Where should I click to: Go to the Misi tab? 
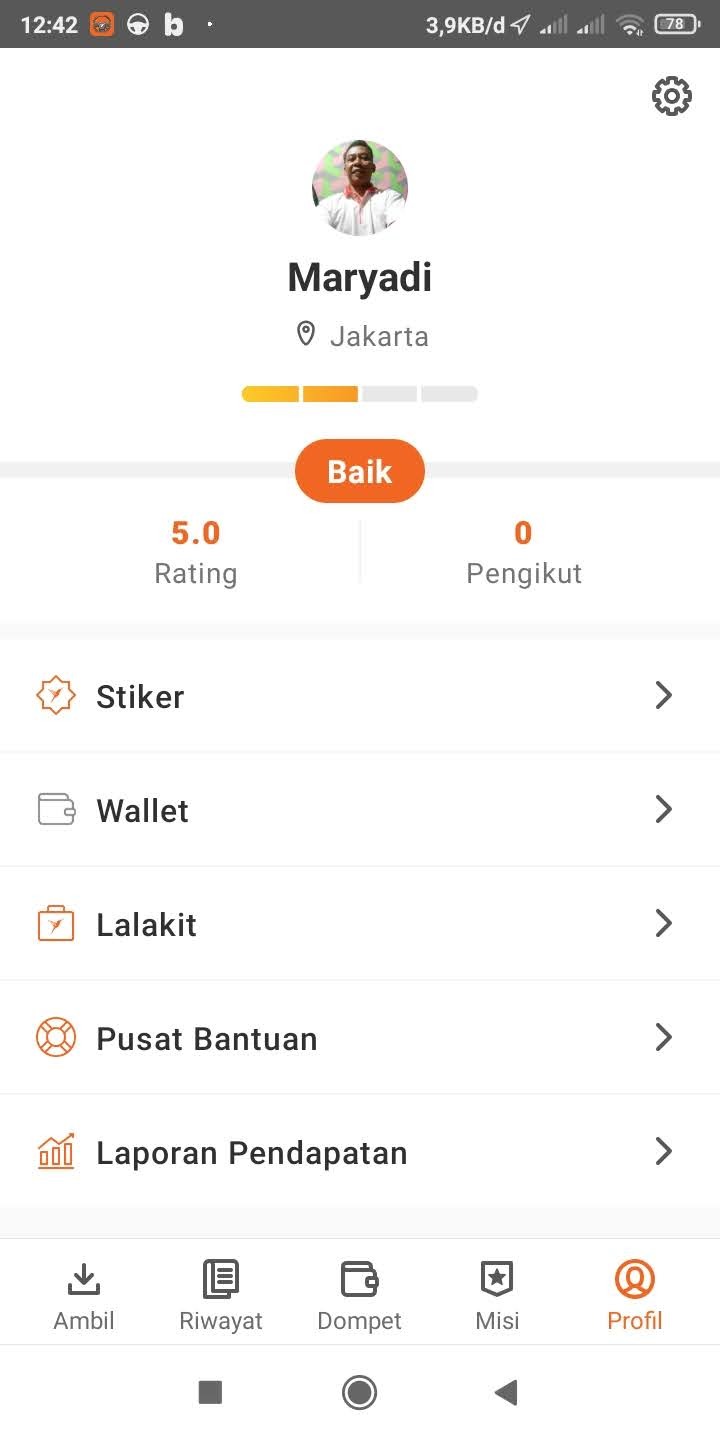click(x=497, y=1296)
